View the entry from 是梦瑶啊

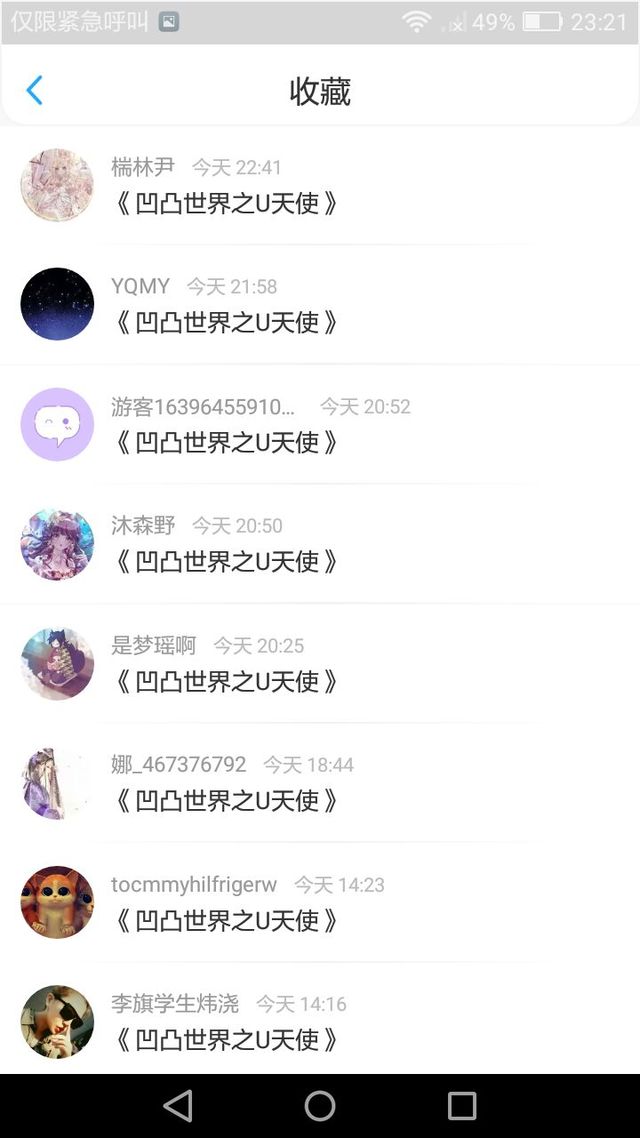pos(320,663)
